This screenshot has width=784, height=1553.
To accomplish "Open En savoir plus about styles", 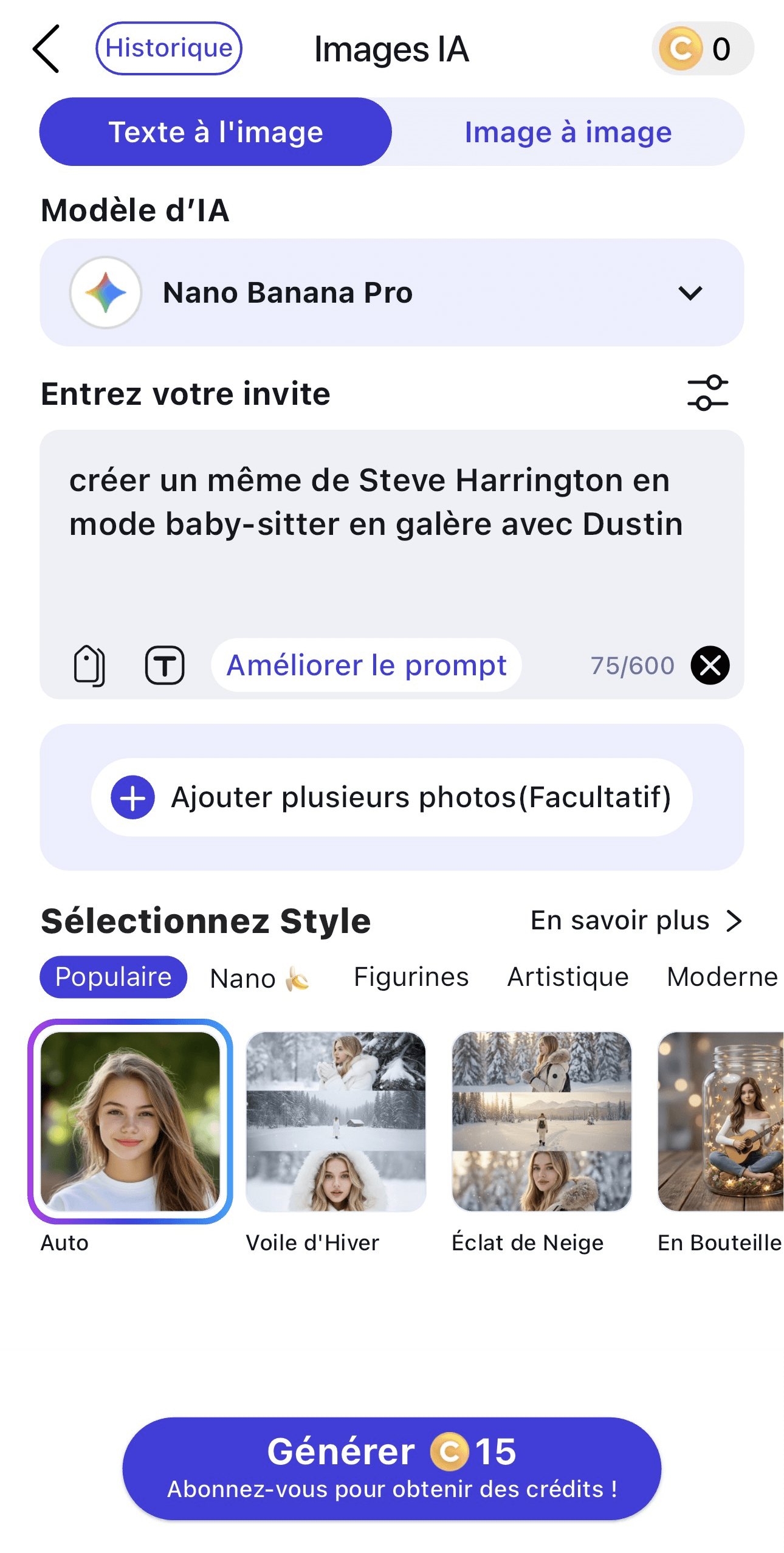I will [x=636, y=920].
